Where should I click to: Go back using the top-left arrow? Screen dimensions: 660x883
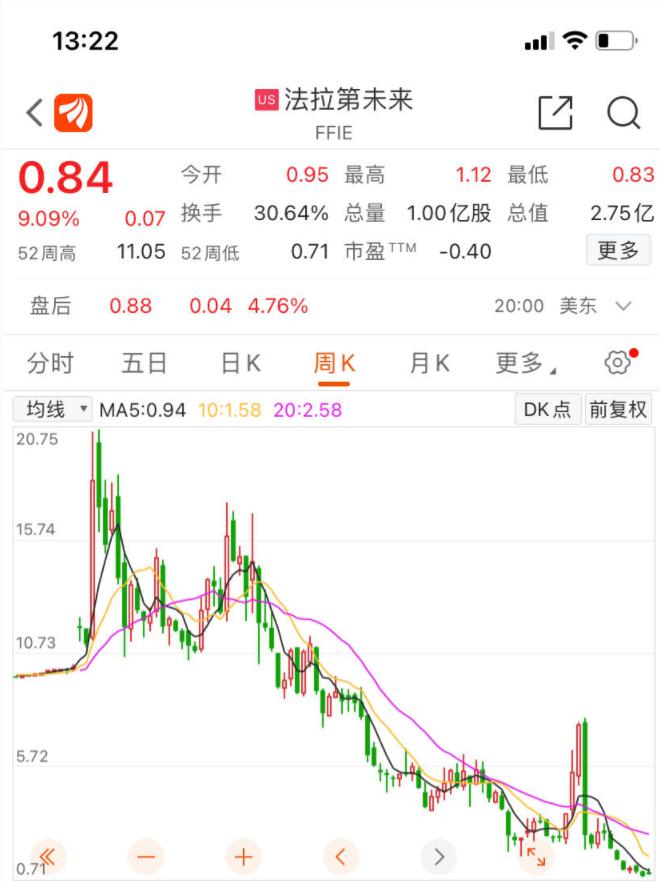coord(35,112)
